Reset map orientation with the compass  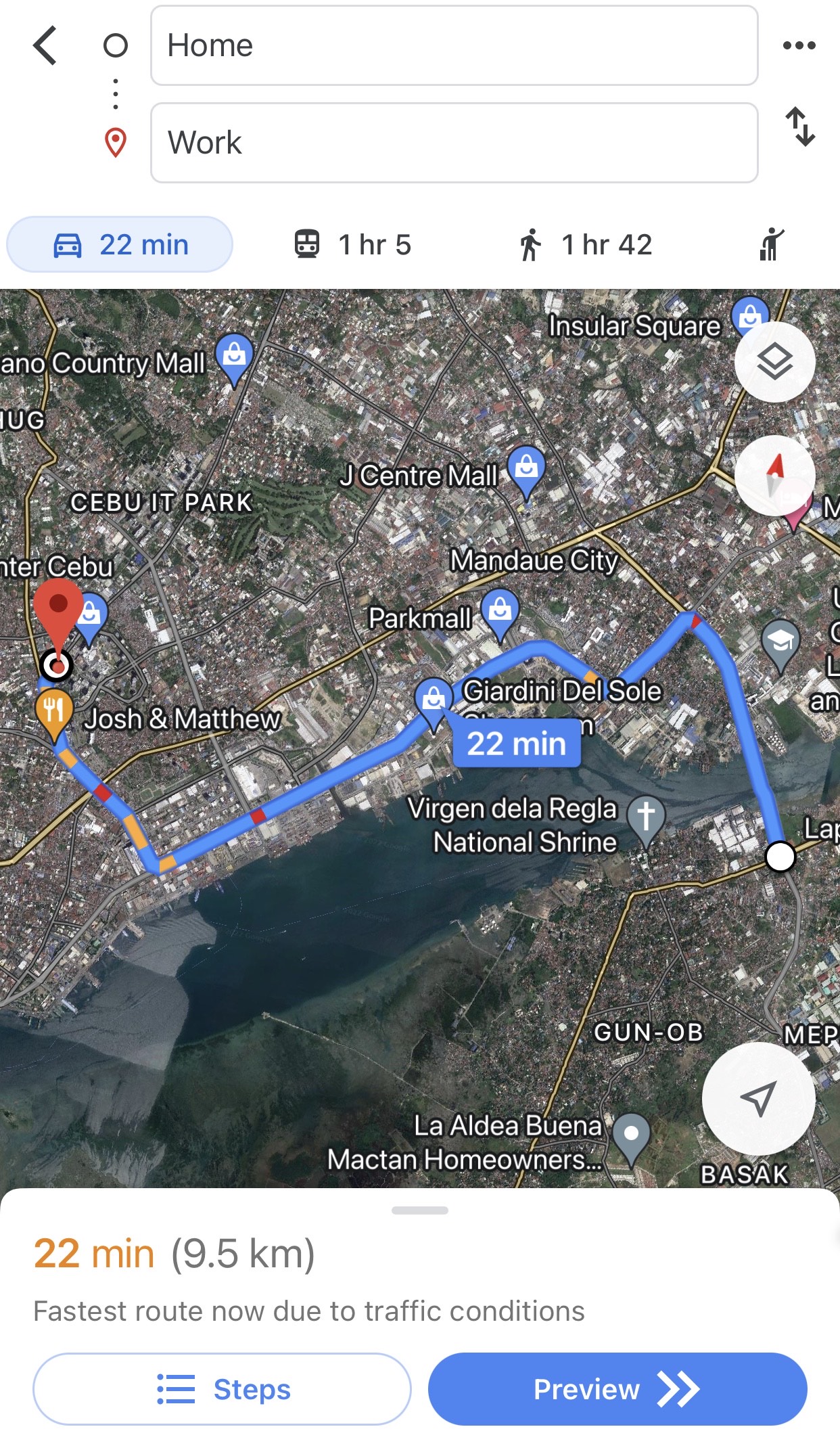pyautogui.click(x=774, y=476)
